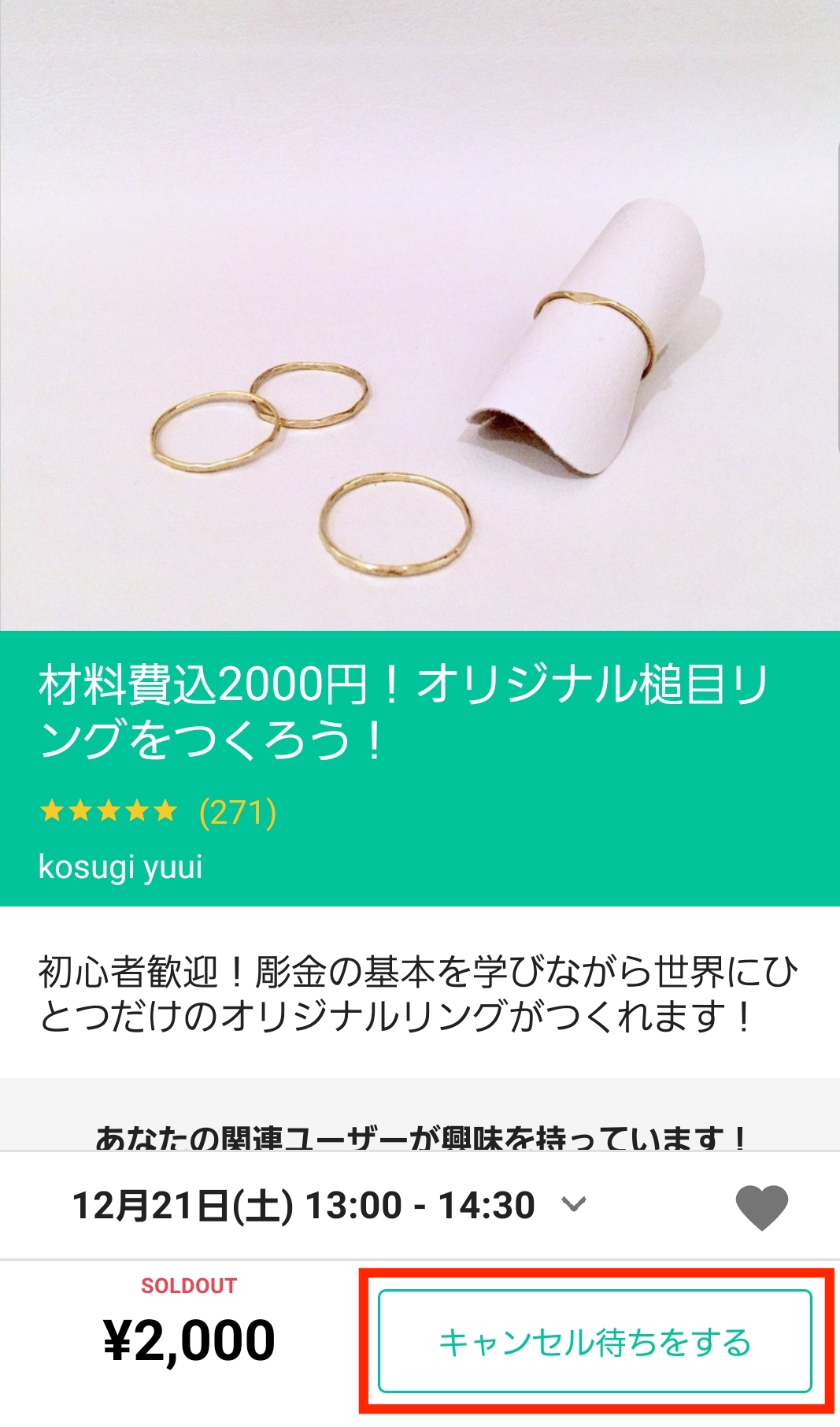Image resolution: width=840 pixels, height=1427 pixels.
Task: Expand the 12月21日(土) 13:00 - 14:30 date dropdown
Action: coord(574,1204)
